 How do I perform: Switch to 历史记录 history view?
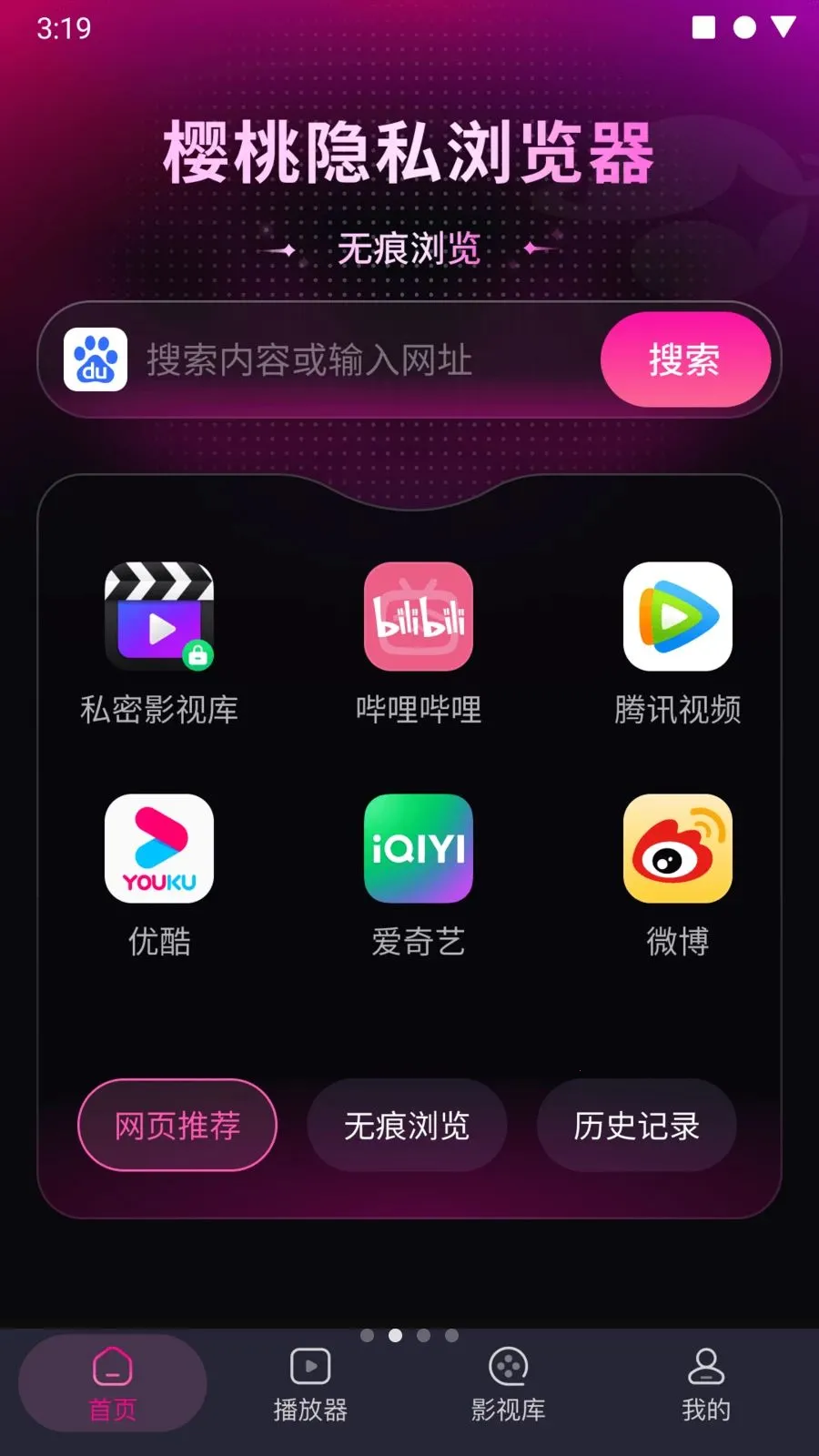click(x=636, y=1126)
